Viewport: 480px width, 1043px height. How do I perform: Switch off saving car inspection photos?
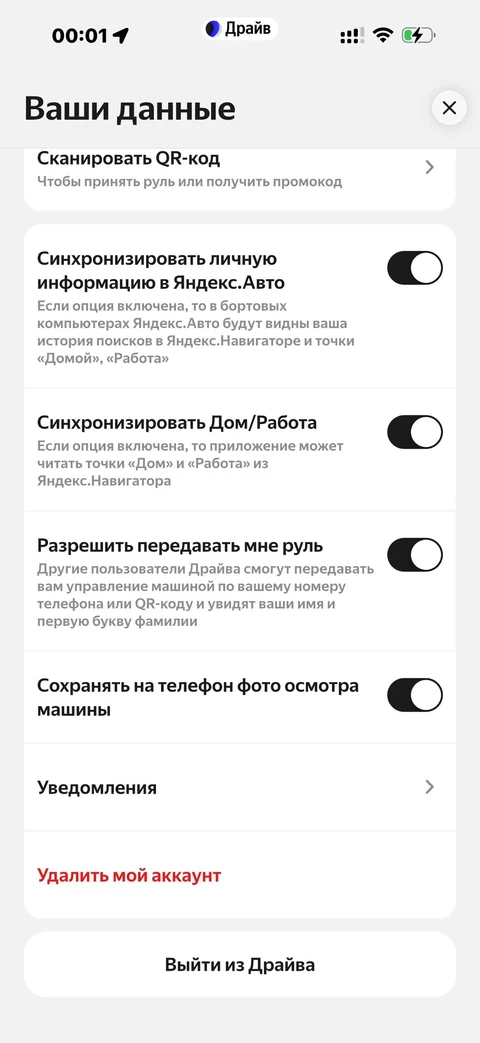415,695
